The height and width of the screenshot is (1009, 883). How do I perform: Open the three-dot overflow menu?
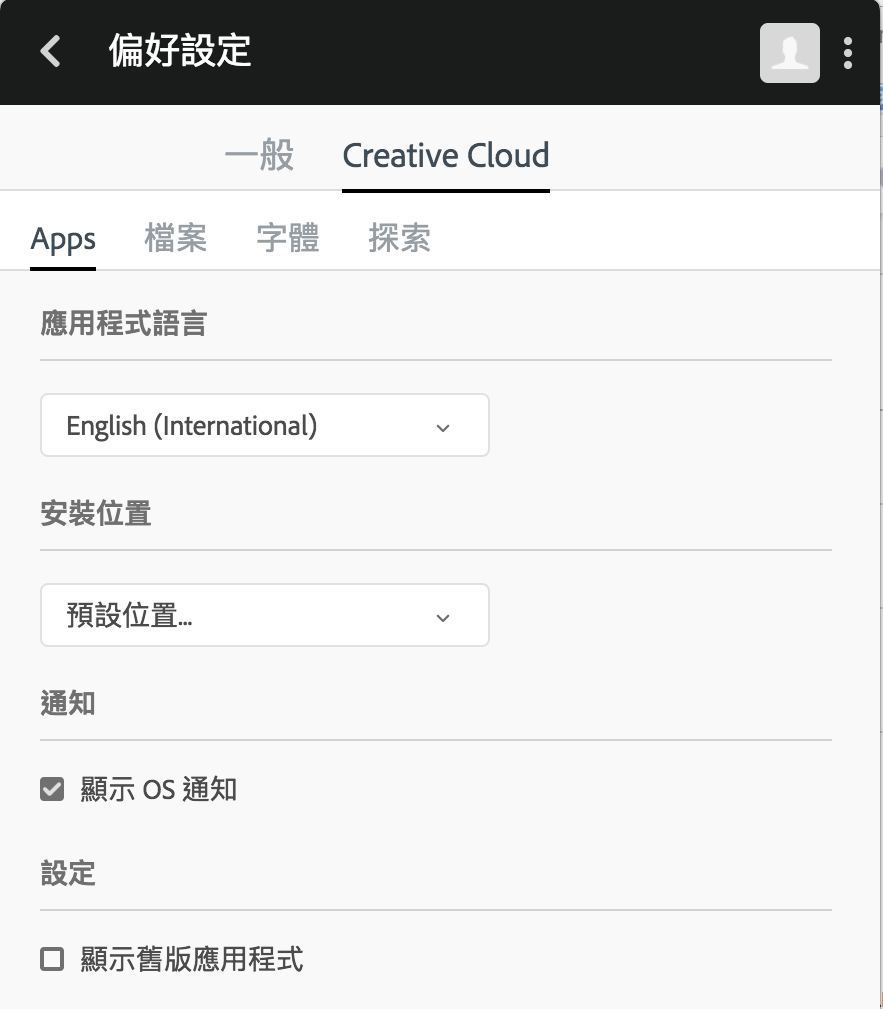[848, 52]
